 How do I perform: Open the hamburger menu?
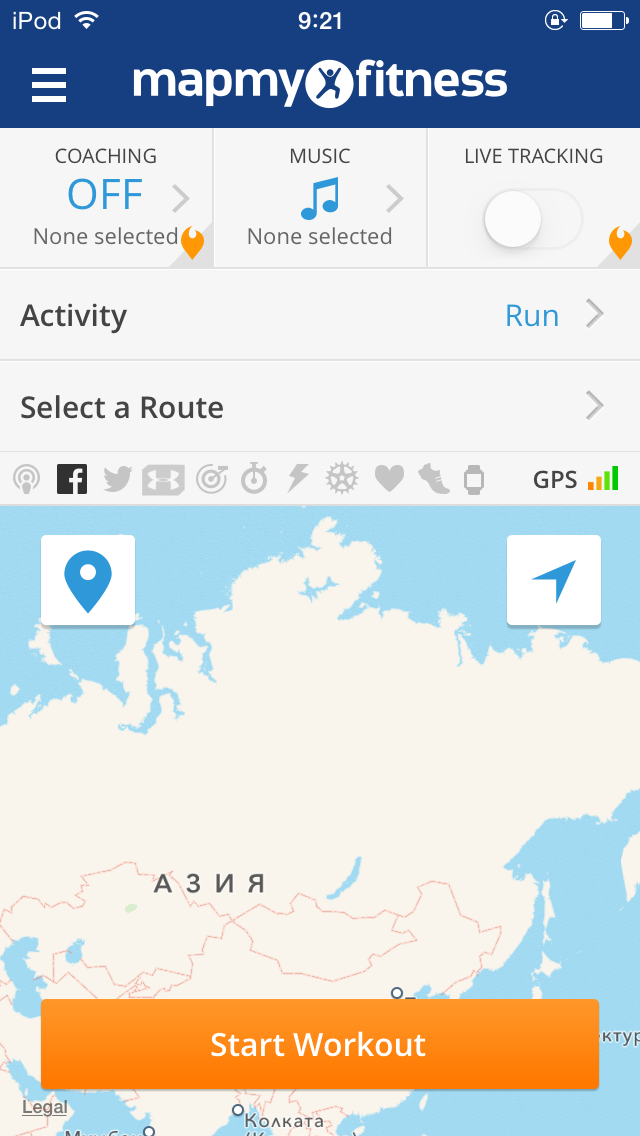coord(49,85)
